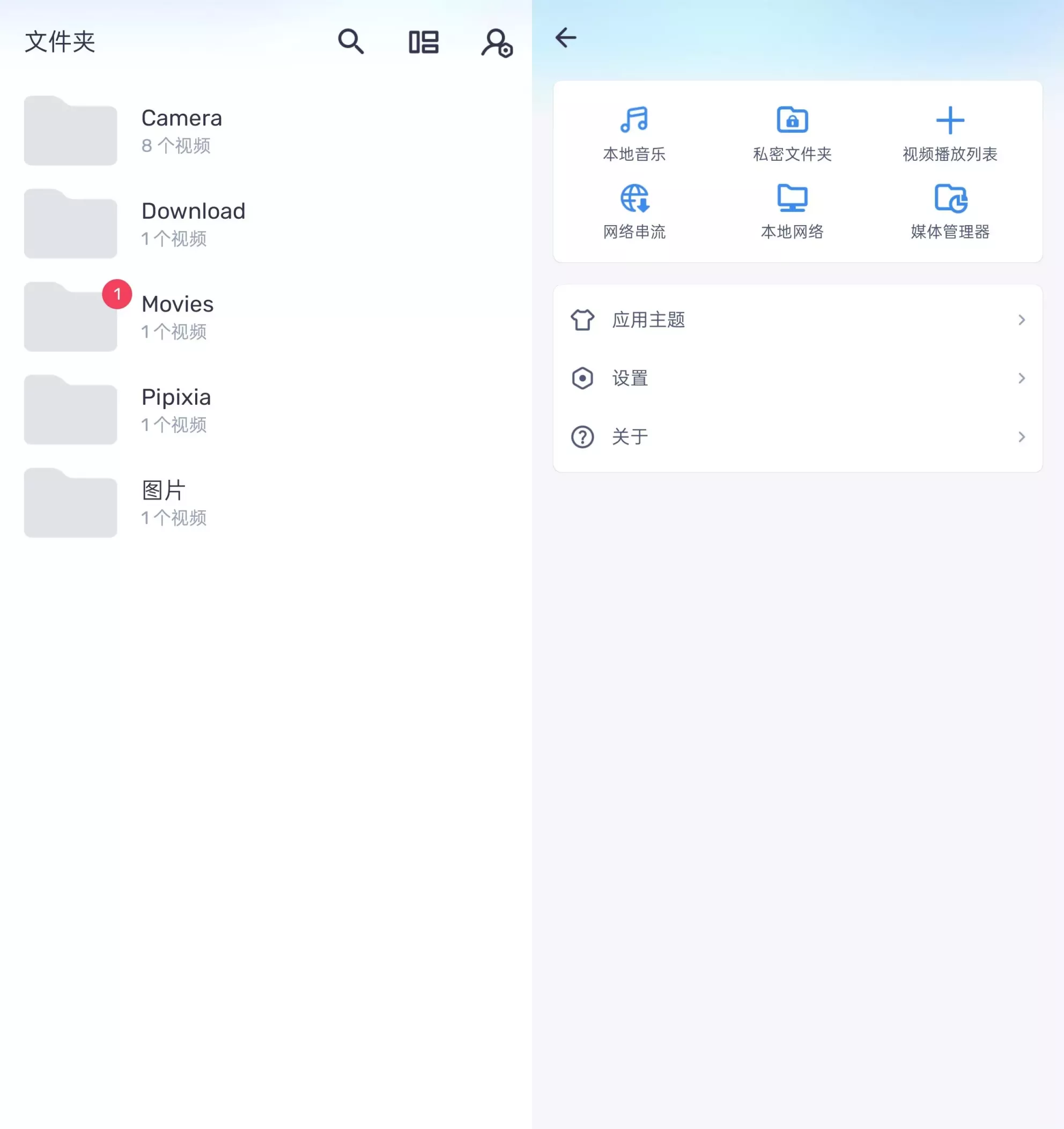Select the 文件夹 title heading
This screenshot has height=1129, width=1064.
60,40
